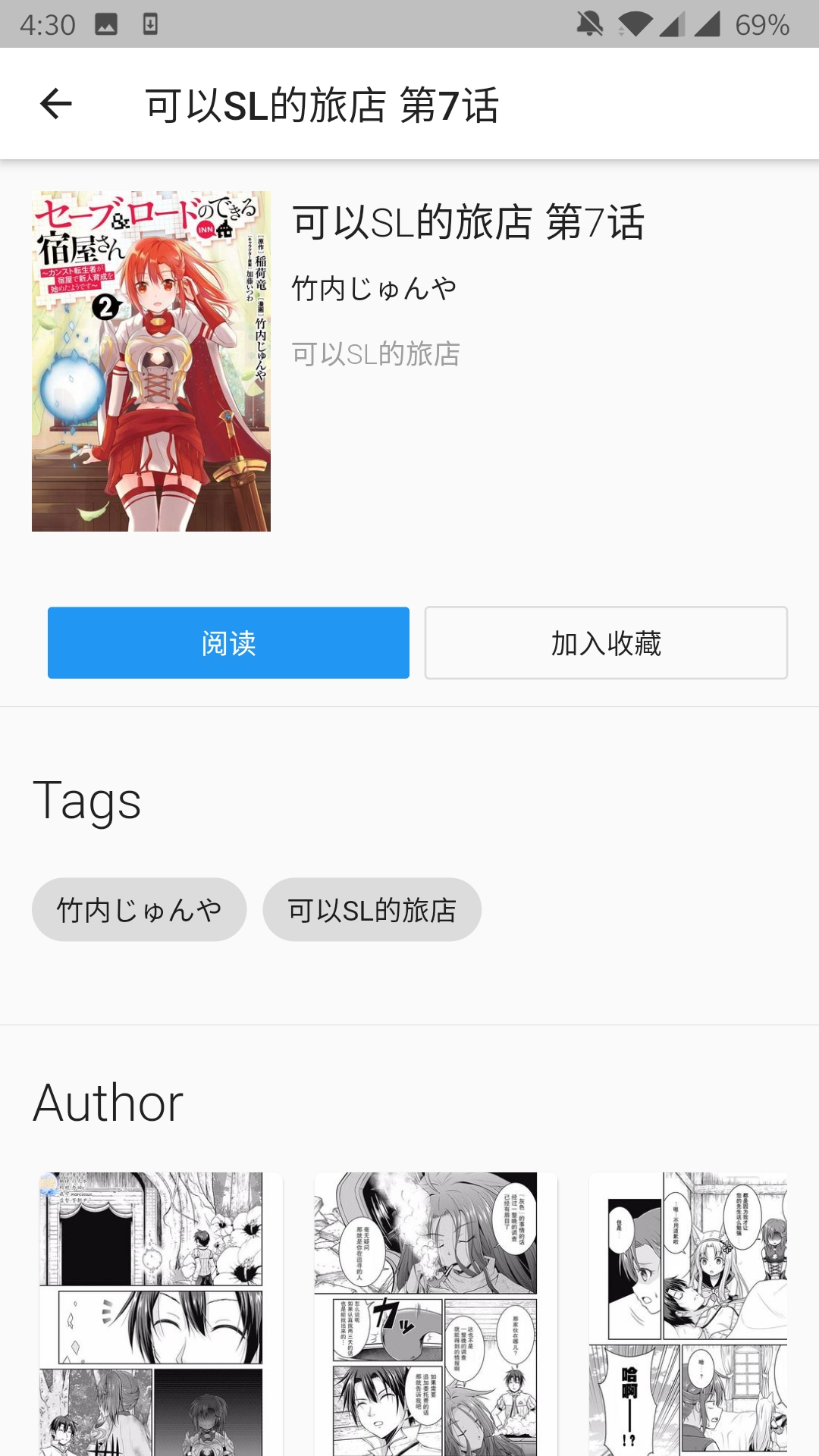
Task: Open the manga cover image
Action: [151, 361]
